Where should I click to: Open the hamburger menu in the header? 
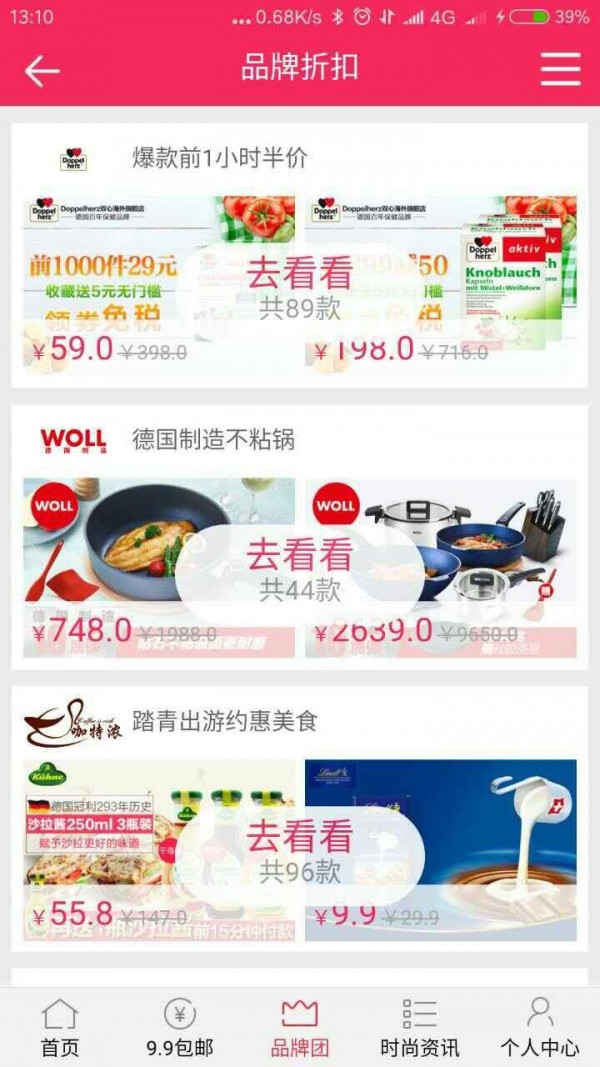point(561,69)
